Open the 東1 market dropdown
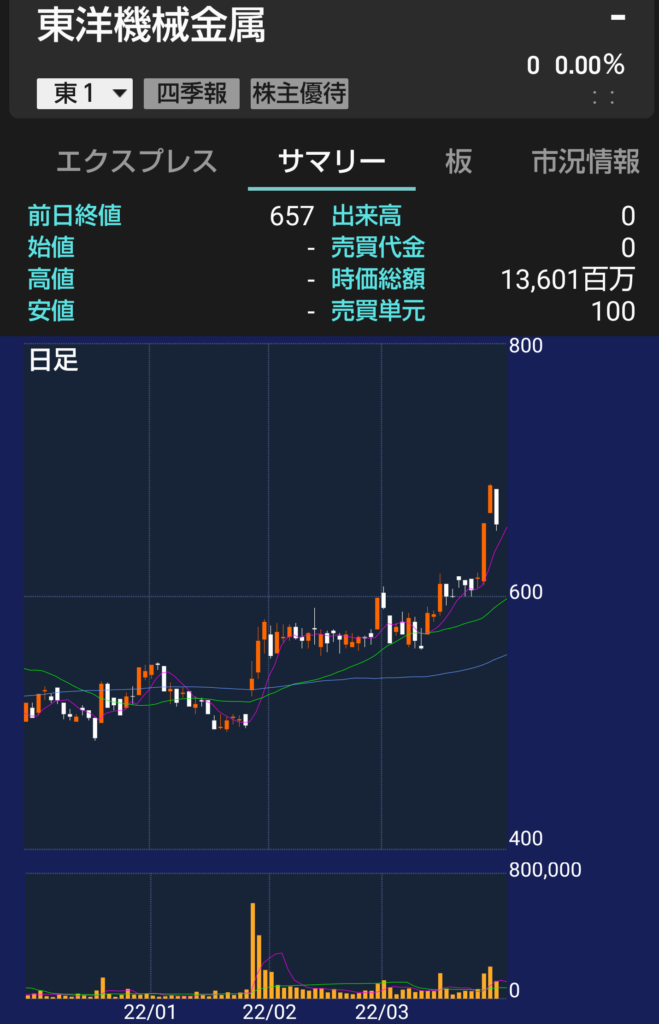The image size is (659, 1024). point(84,94)
